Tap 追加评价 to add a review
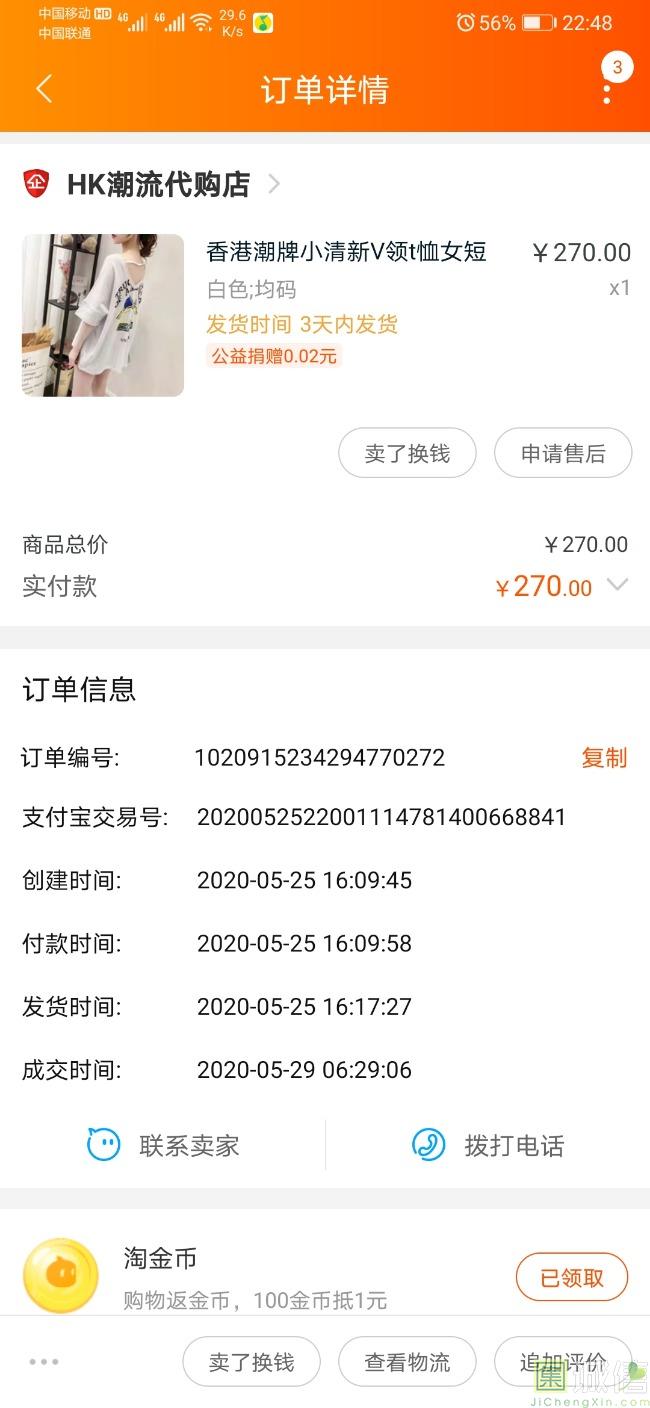The height and width of the screenshot is (1408, 650). (x=562, y=1362)
